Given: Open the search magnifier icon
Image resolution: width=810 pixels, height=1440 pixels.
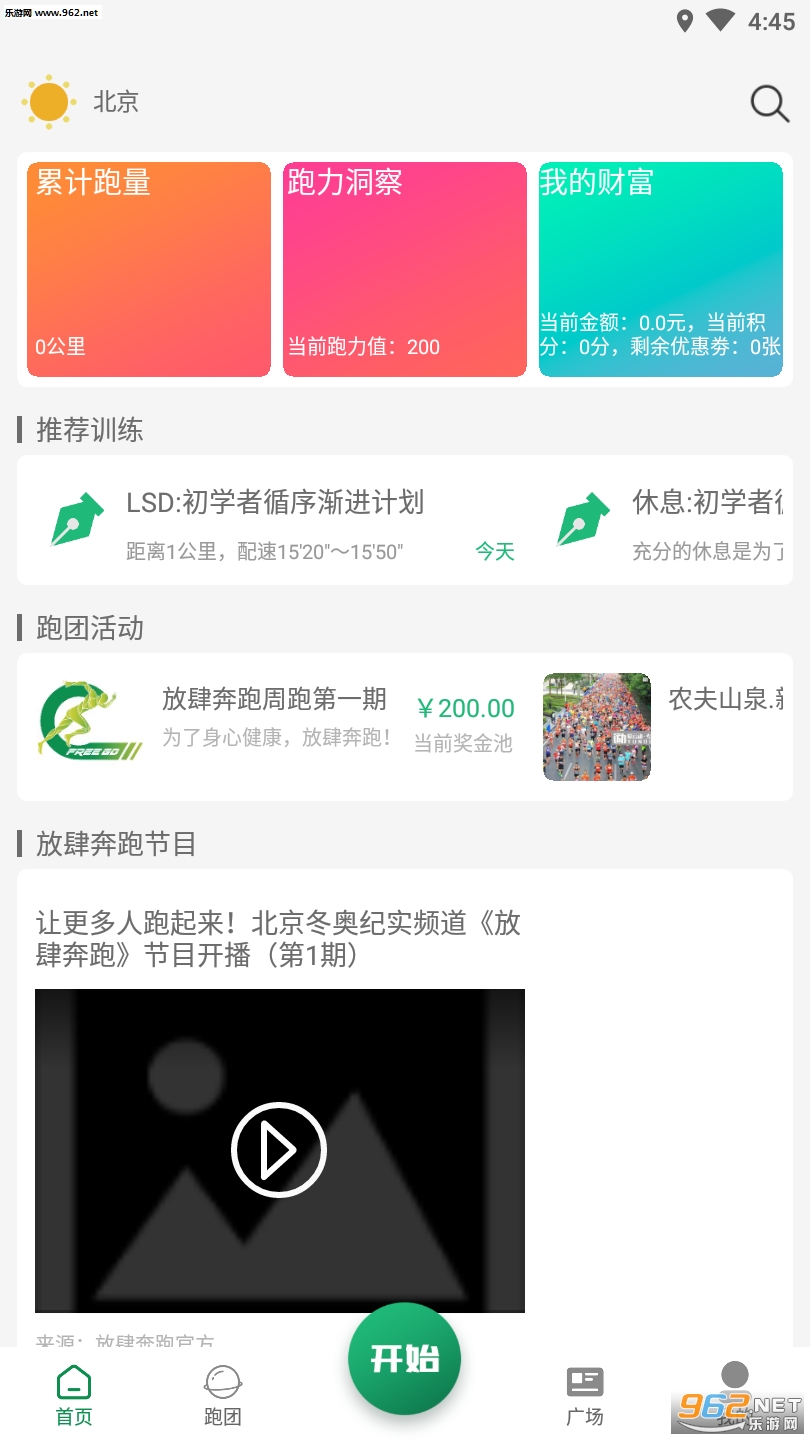Looking at the screenshot, I should (x=769, y=103).
